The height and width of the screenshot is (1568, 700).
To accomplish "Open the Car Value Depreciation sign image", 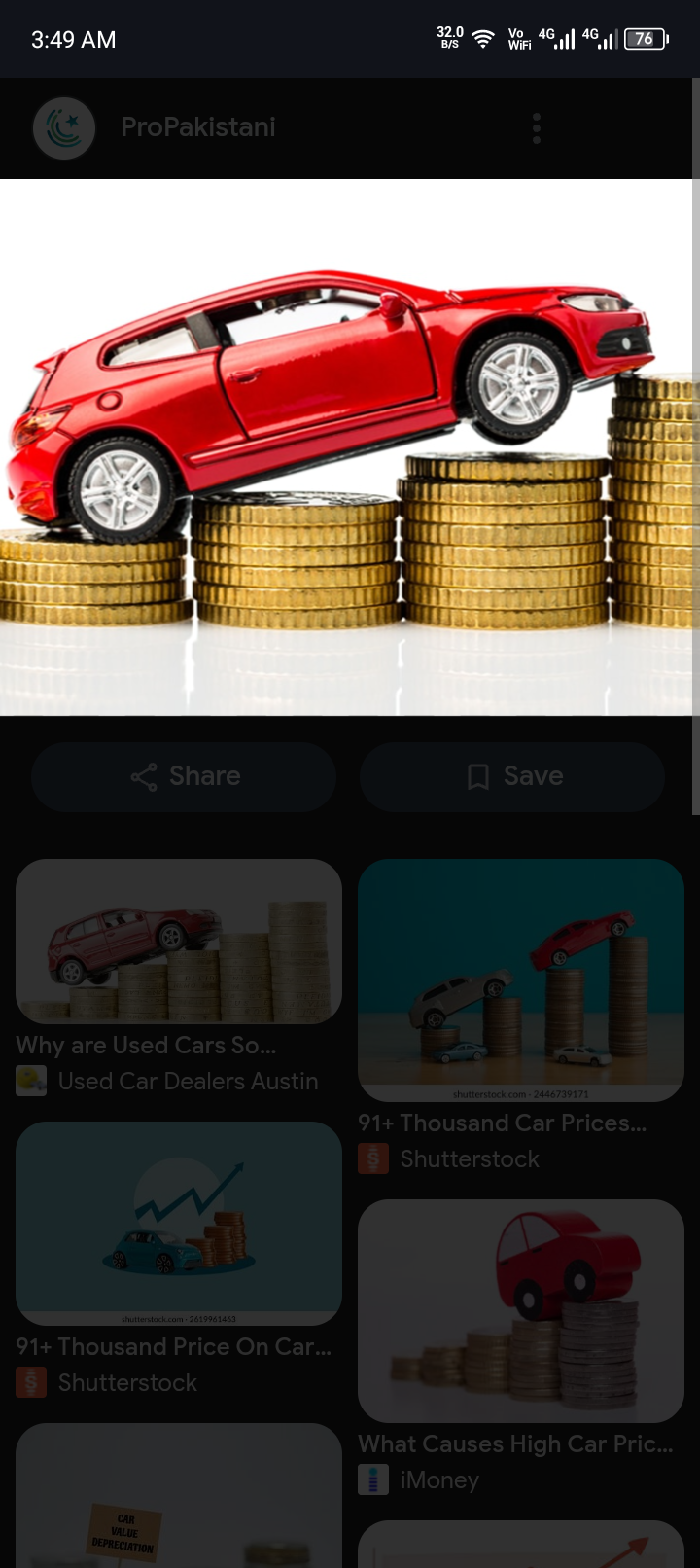I will [x=179, y=1496].
